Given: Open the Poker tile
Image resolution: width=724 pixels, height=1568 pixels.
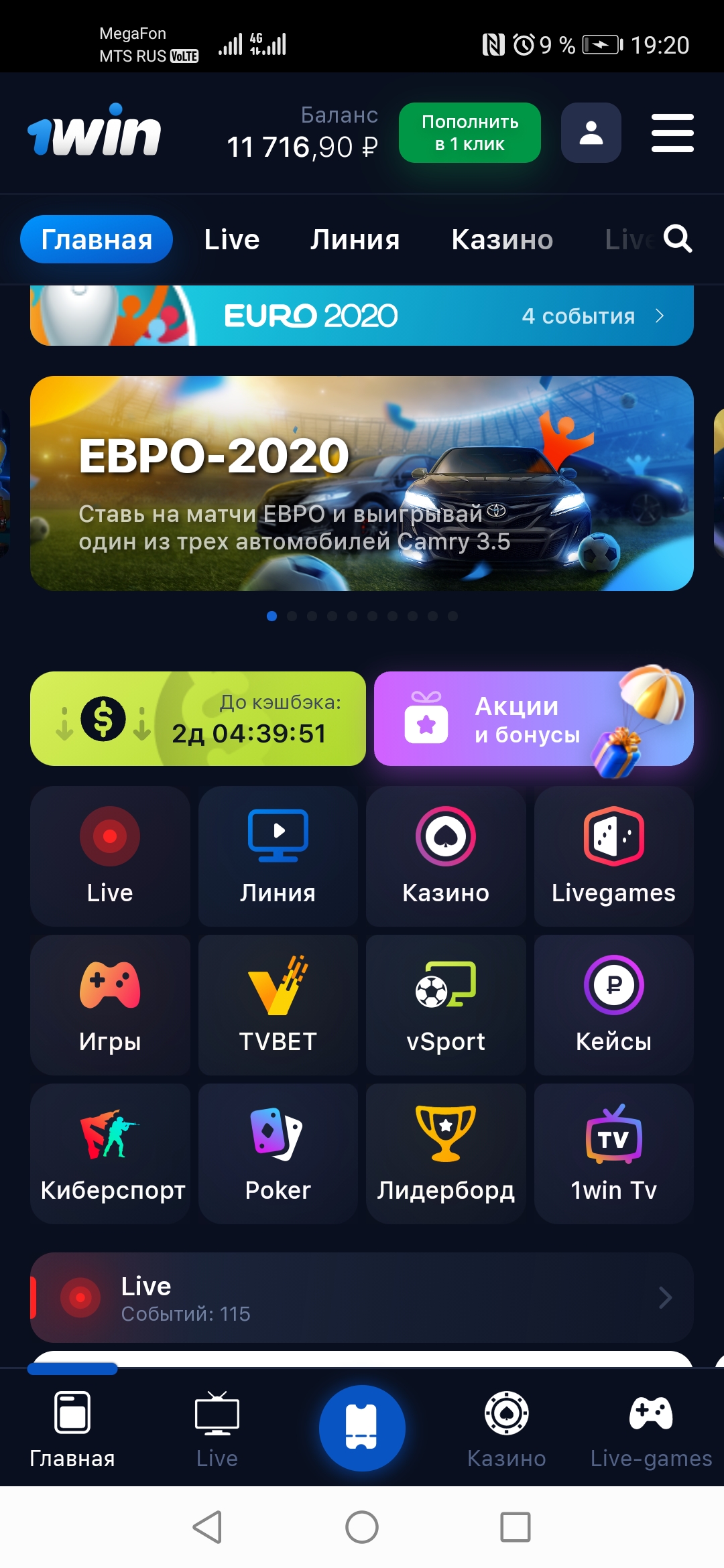Looking at the screenshot, I should pos(278,1154).
